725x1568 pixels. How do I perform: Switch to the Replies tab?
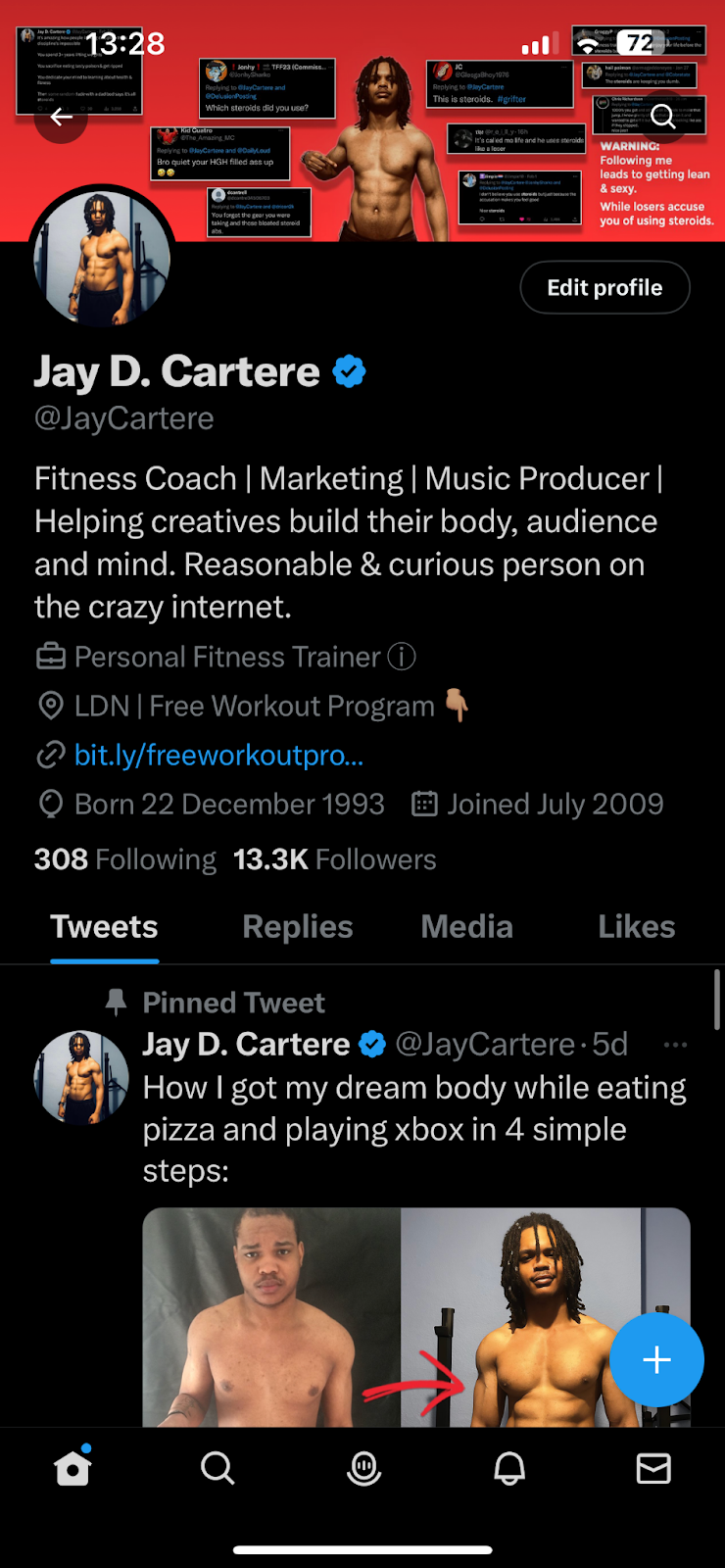click(298, 927)
